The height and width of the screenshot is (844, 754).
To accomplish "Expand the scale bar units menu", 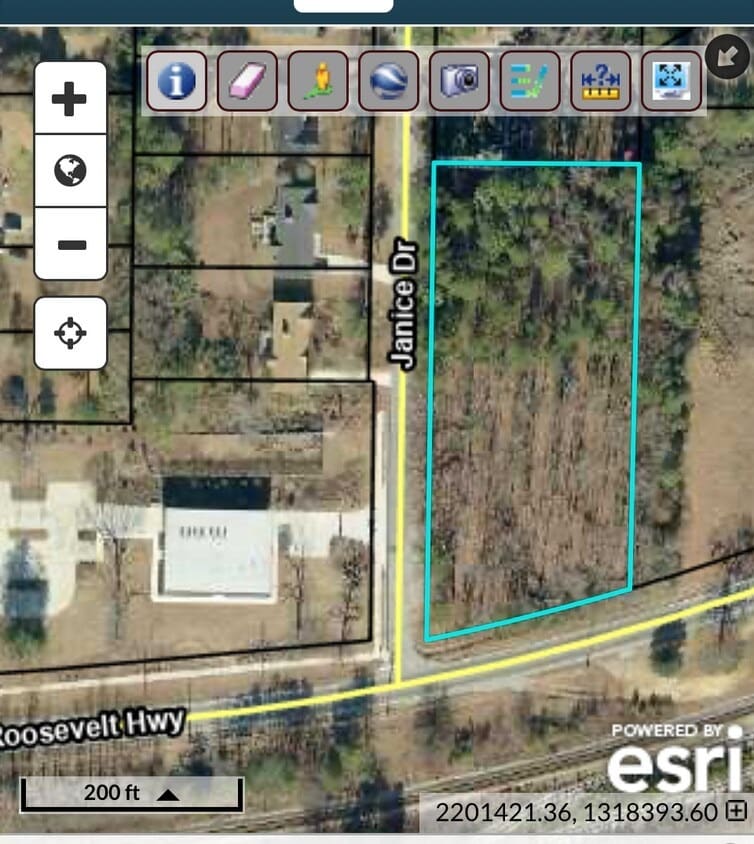I will [168, 794].
